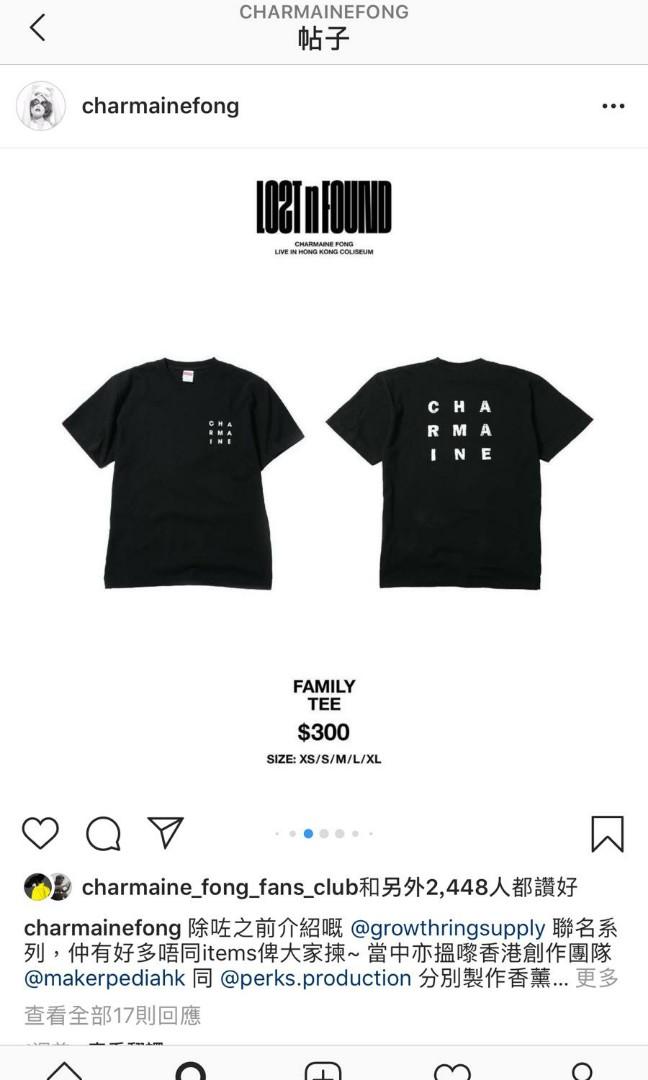Open comments with the speech bubble icon

(103, 833)
